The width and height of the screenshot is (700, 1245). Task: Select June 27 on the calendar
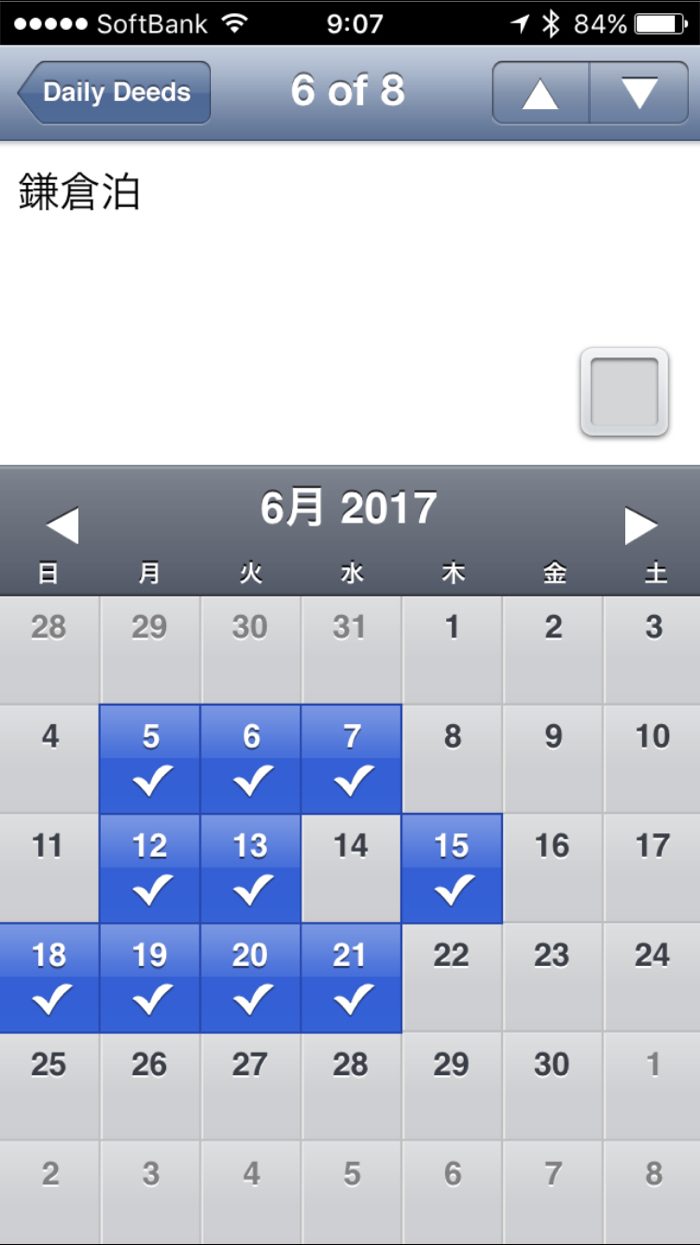coord(250,1086)
